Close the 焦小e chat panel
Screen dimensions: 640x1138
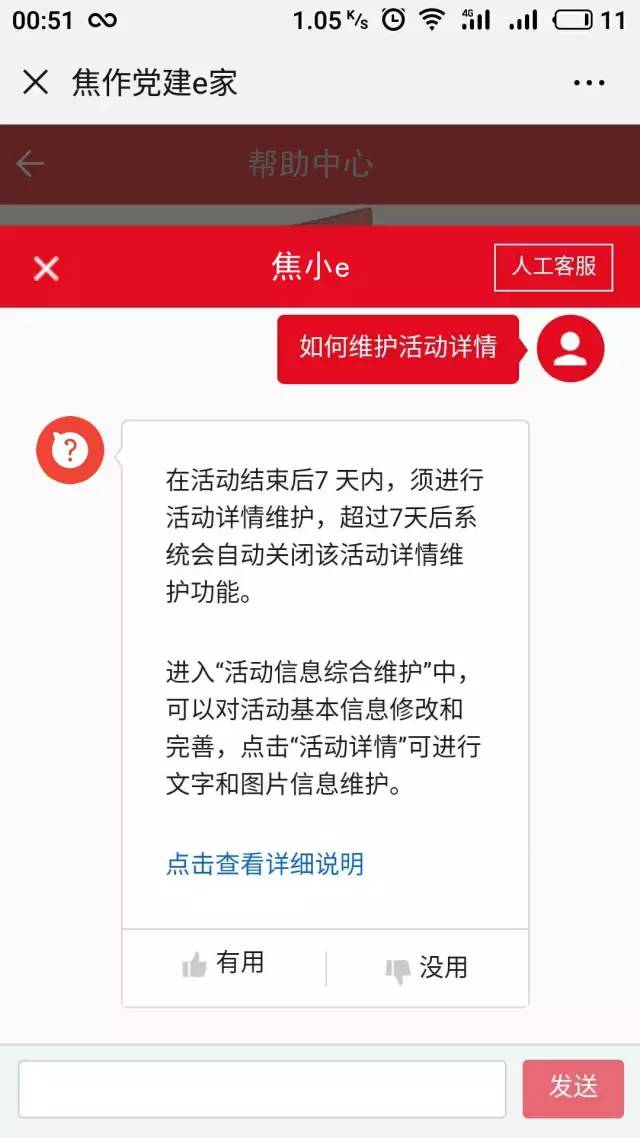46,269
